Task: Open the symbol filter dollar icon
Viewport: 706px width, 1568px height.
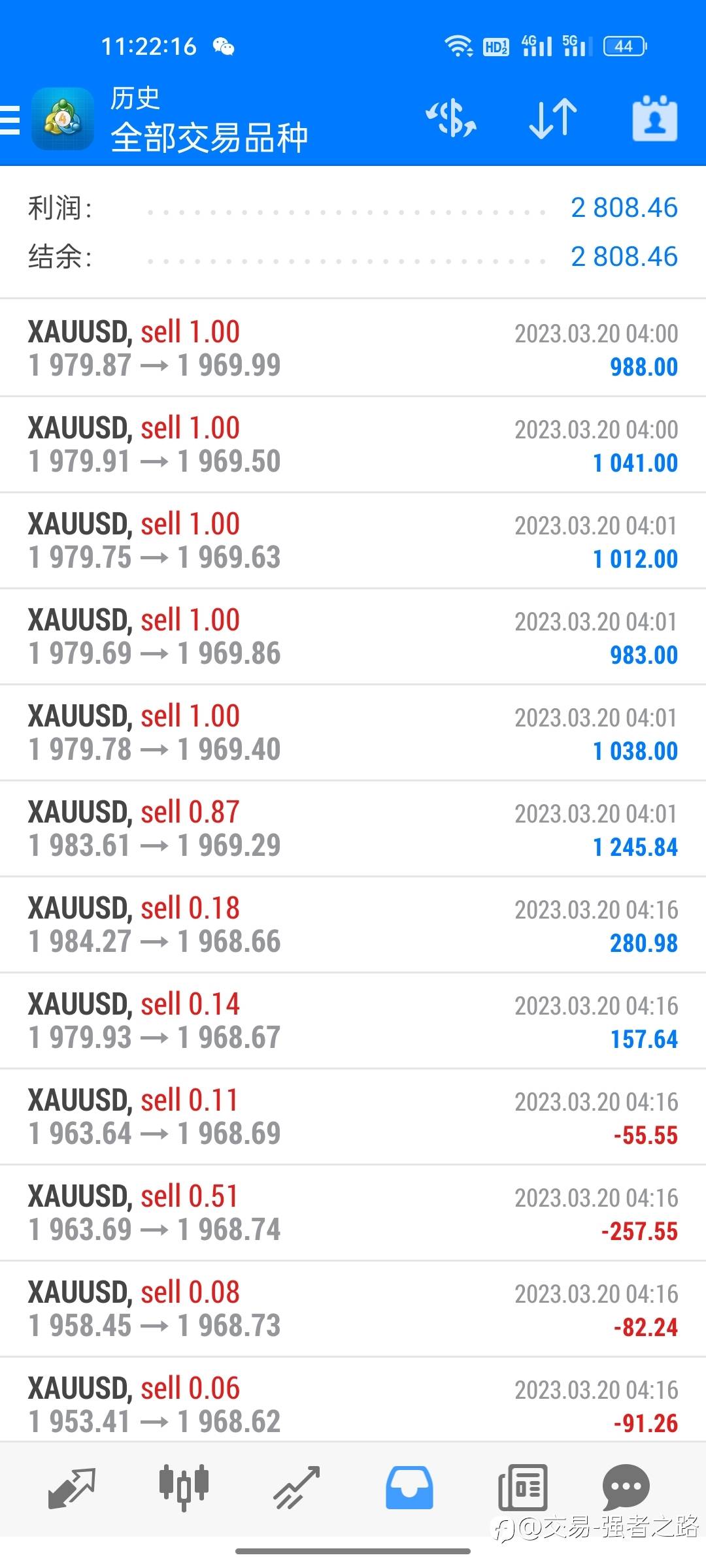Action: 451,119
